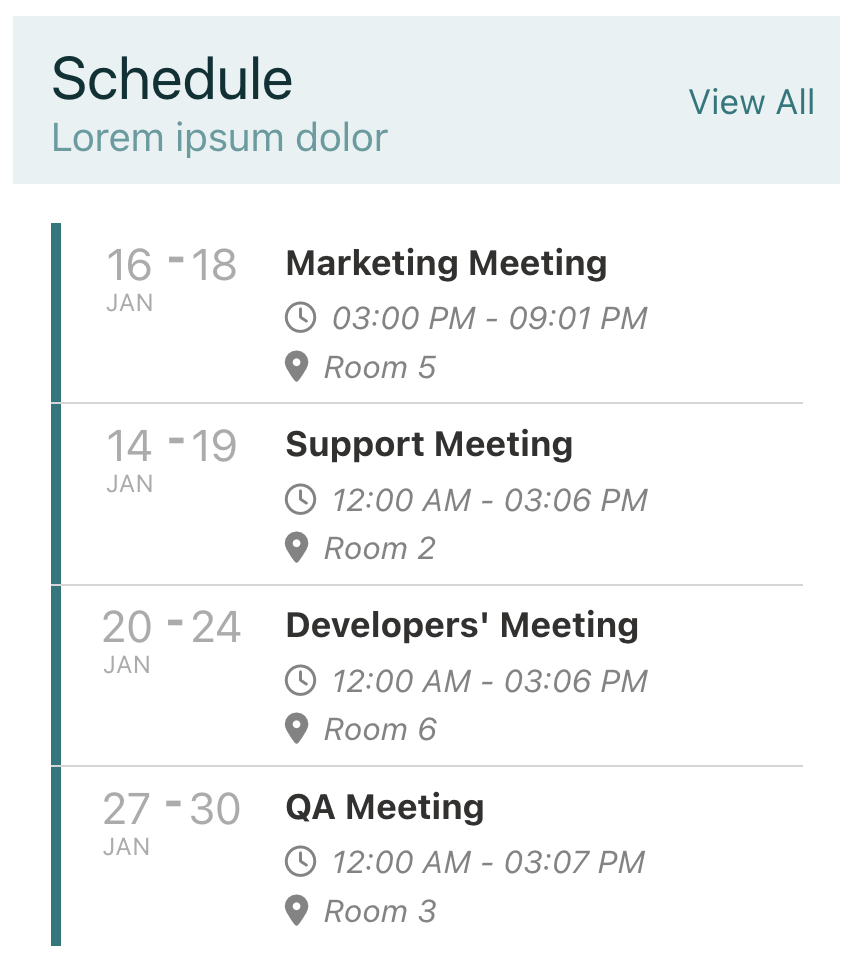Image resolution: width=856 pixels, height=966 pixels.
Task: Open the Support Meeting entry
Action: click(427, 494)
